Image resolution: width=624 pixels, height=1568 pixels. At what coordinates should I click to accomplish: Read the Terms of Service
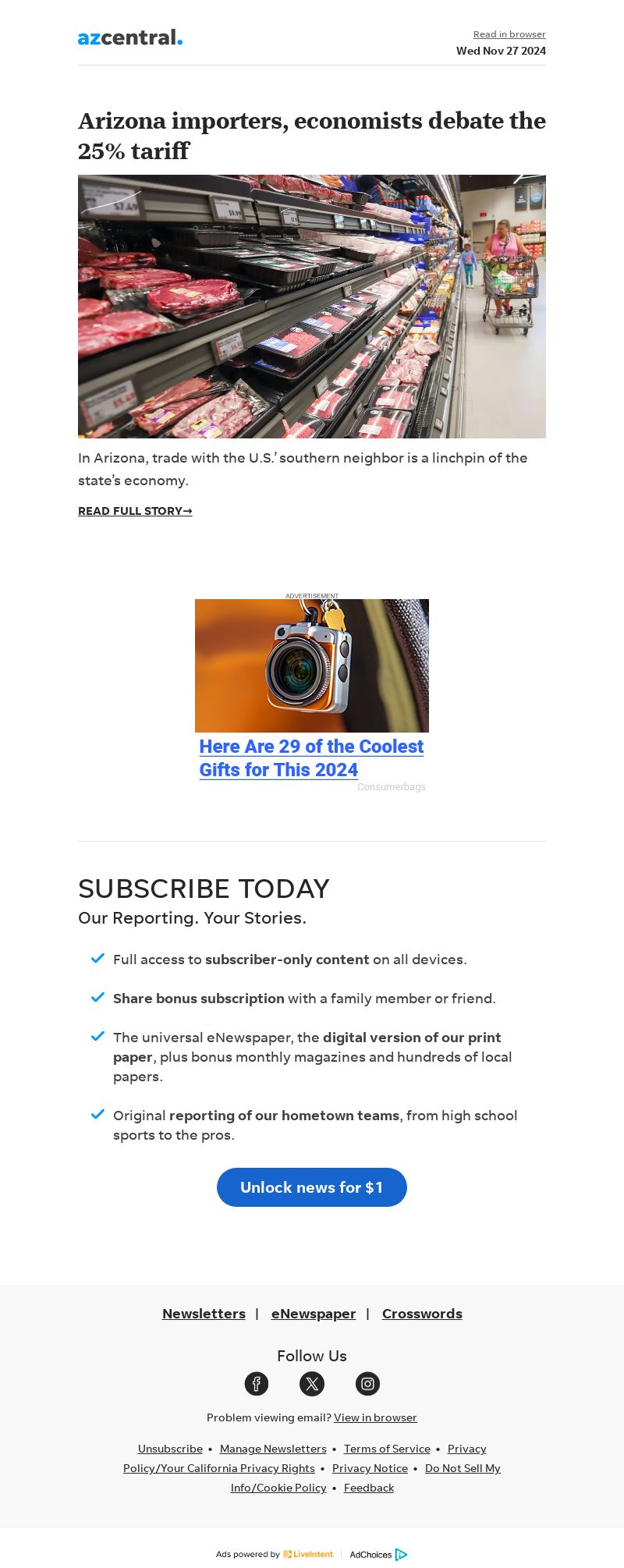tap(387, 1449)
